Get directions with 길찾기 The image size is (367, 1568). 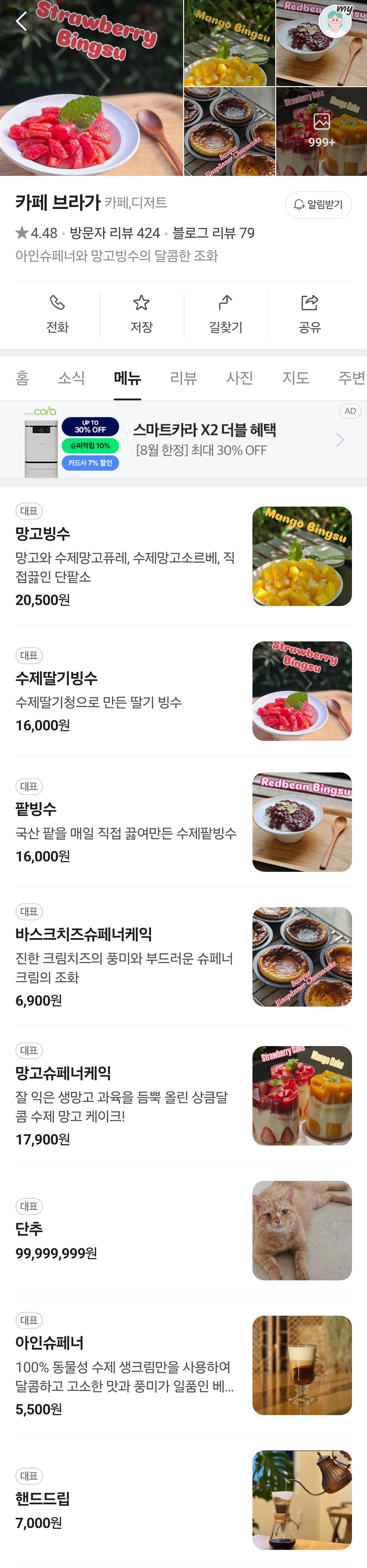[226, 315]
